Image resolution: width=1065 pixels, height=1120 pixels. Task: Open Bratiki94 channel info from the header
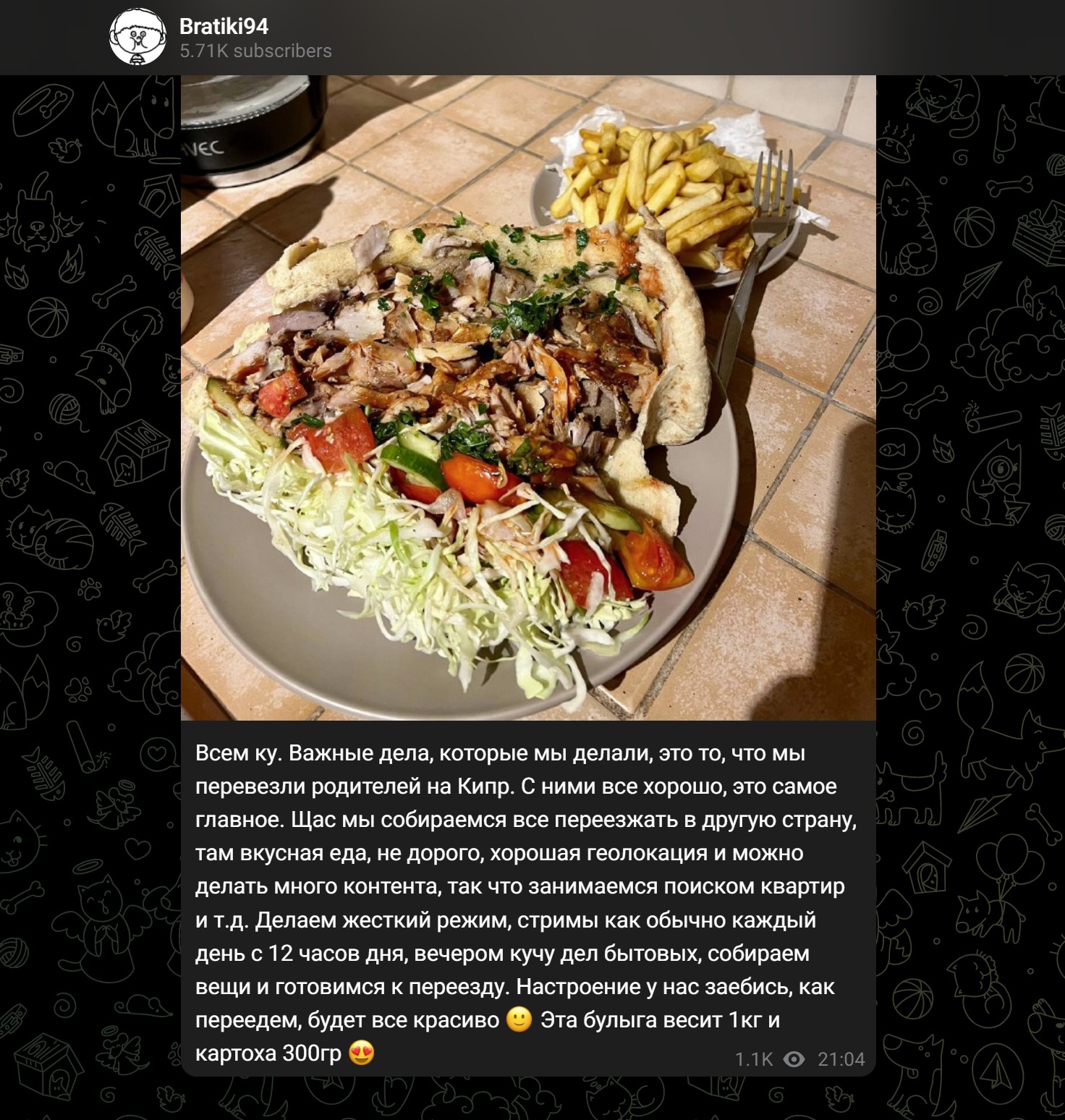(x=224, y=27)
